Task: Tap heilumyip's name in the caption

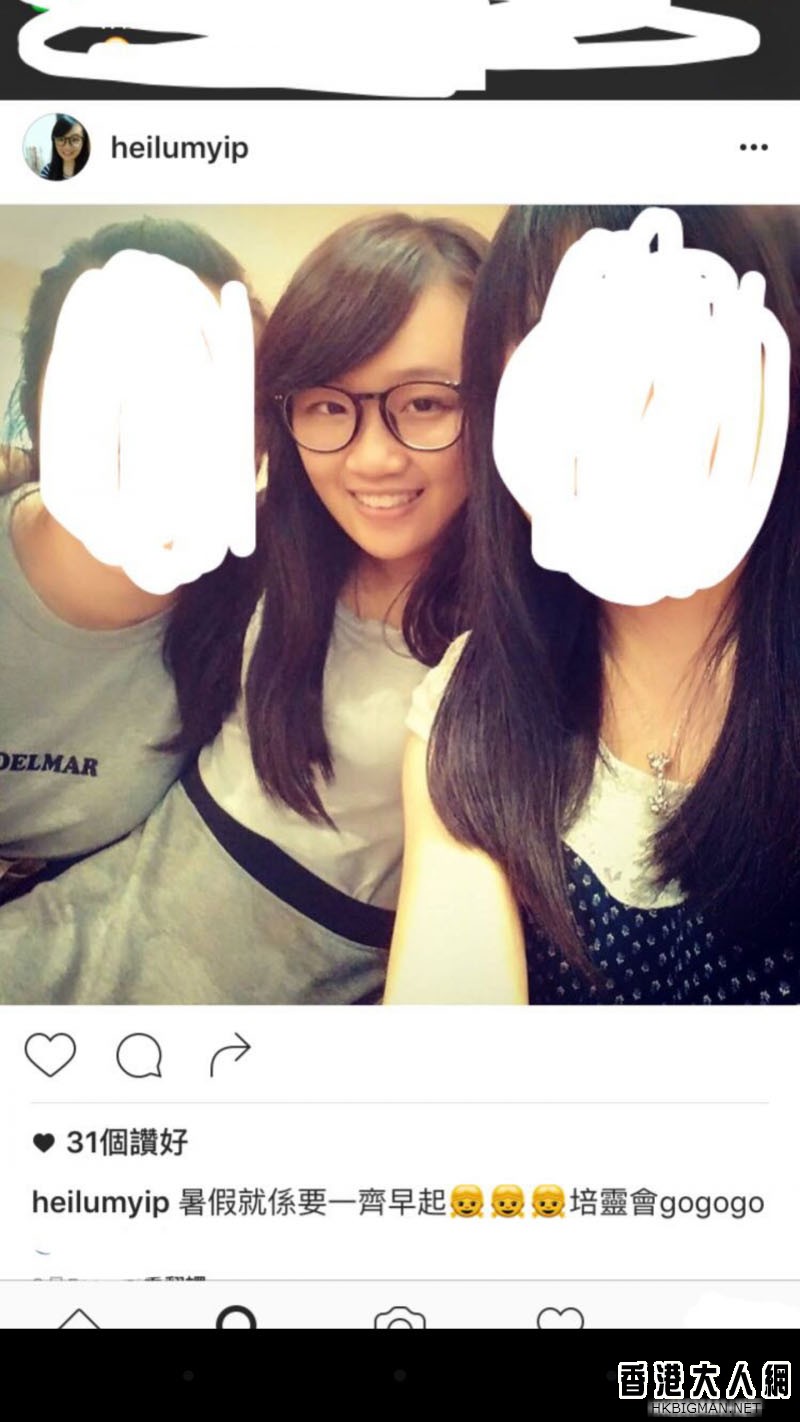Action: [100, 1202]
